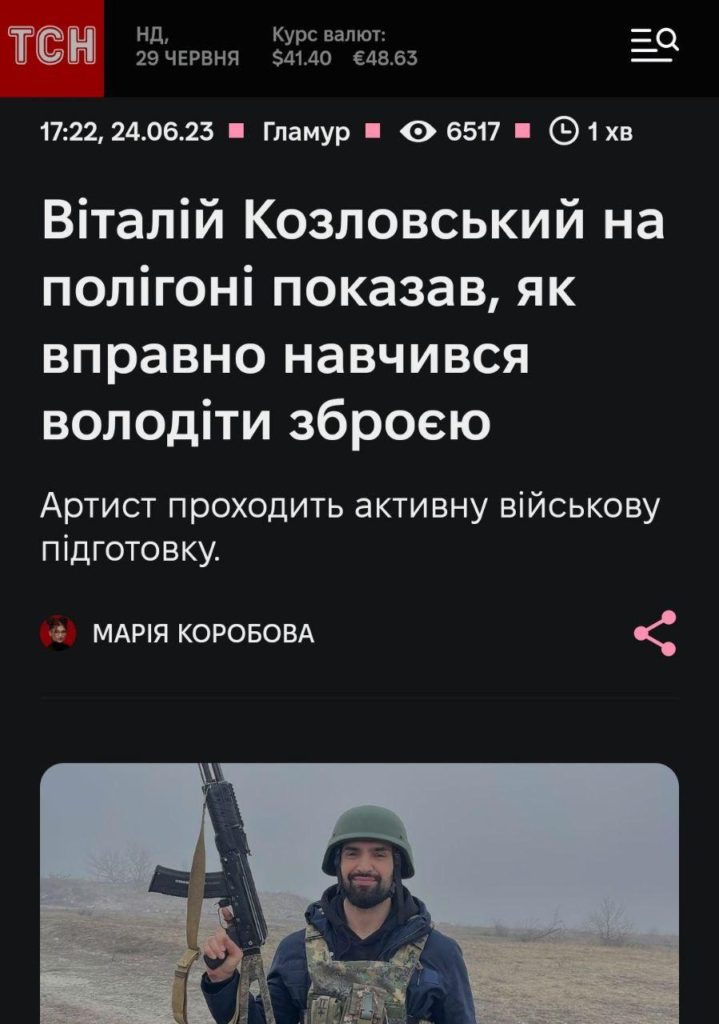Go to TSN home via logo
The width and height of the screenshot is (719, 1024).
point(52,47)
